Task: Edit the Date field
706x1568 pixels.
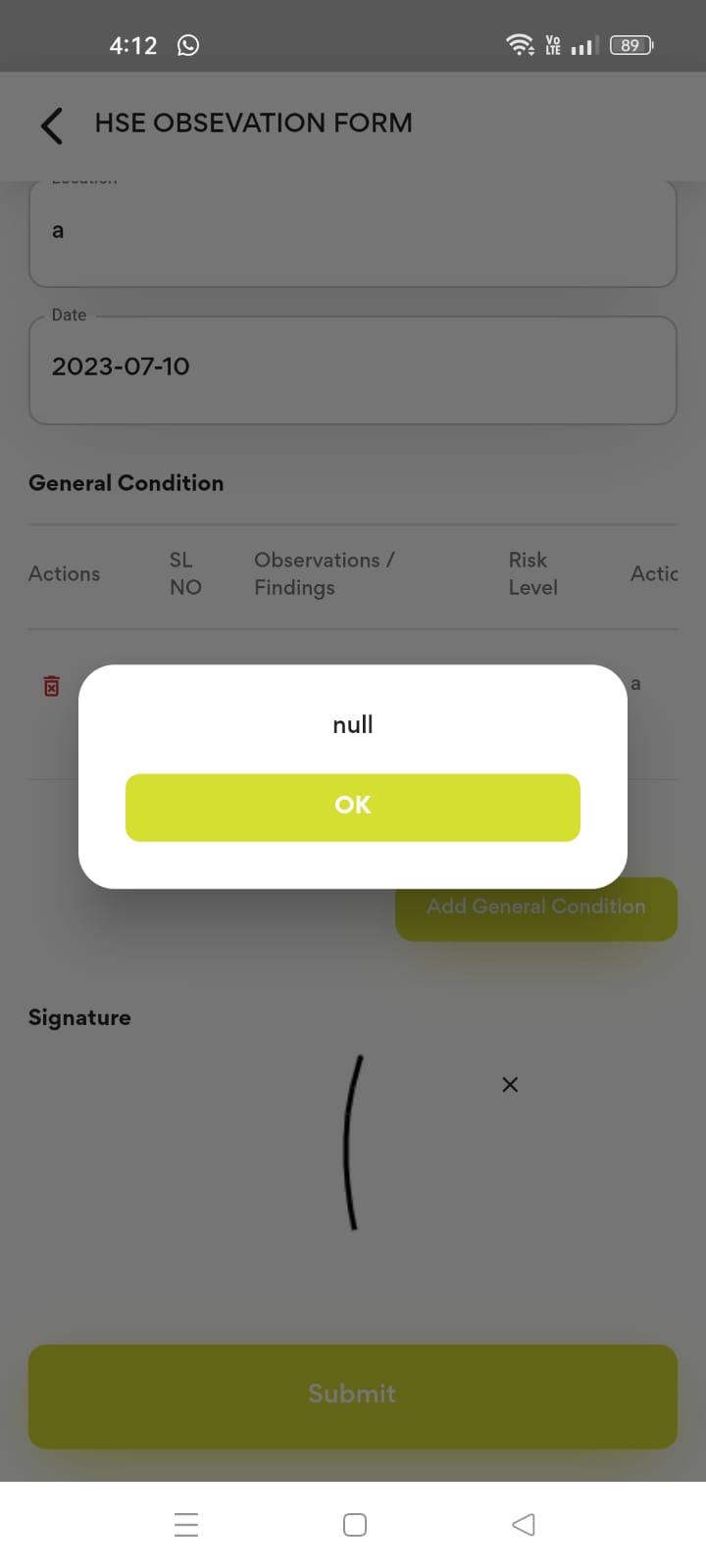Action: [352, 369]
